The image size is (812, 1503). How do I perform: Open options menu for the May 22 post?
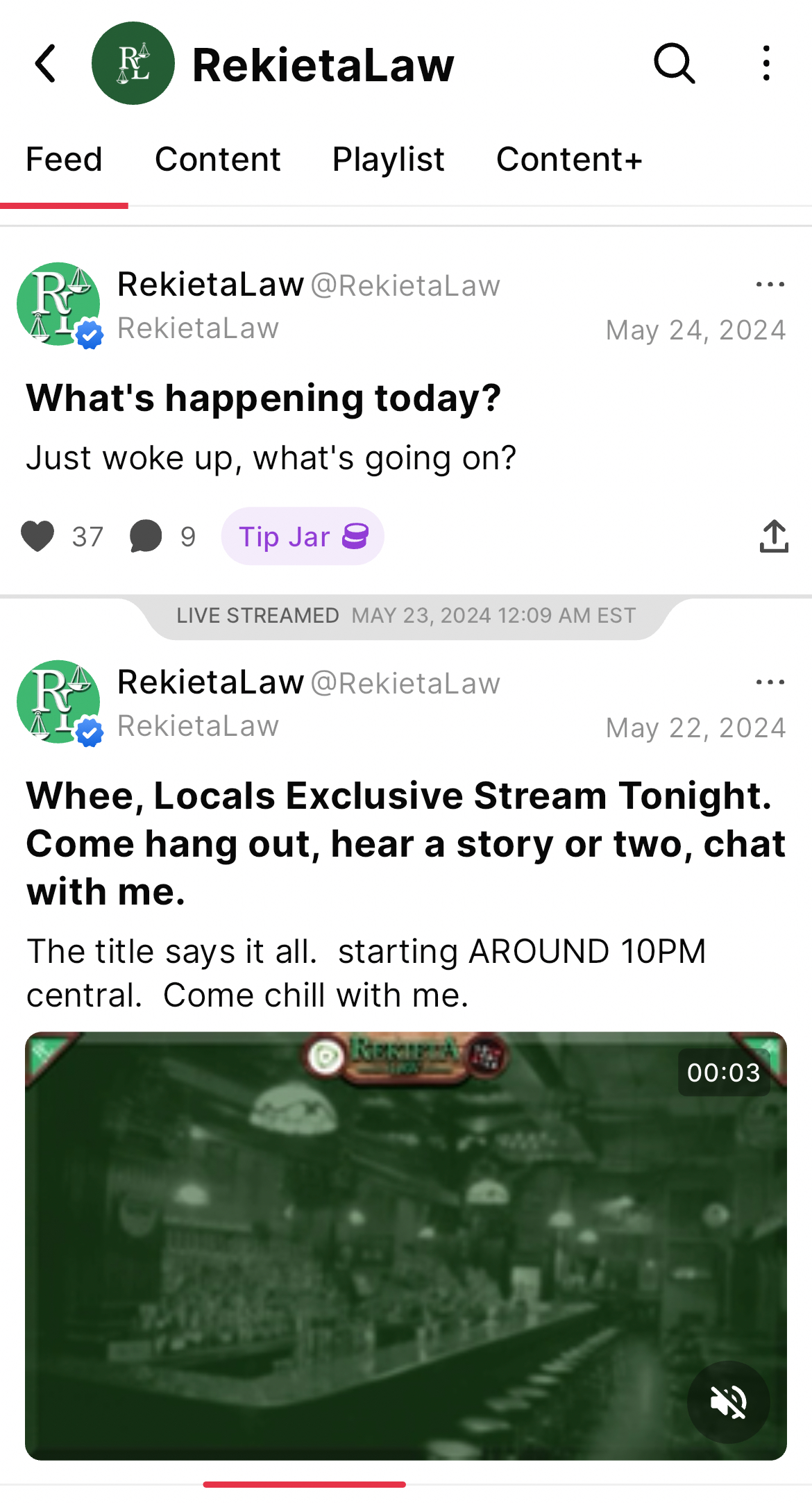click(x=770, y=682)
